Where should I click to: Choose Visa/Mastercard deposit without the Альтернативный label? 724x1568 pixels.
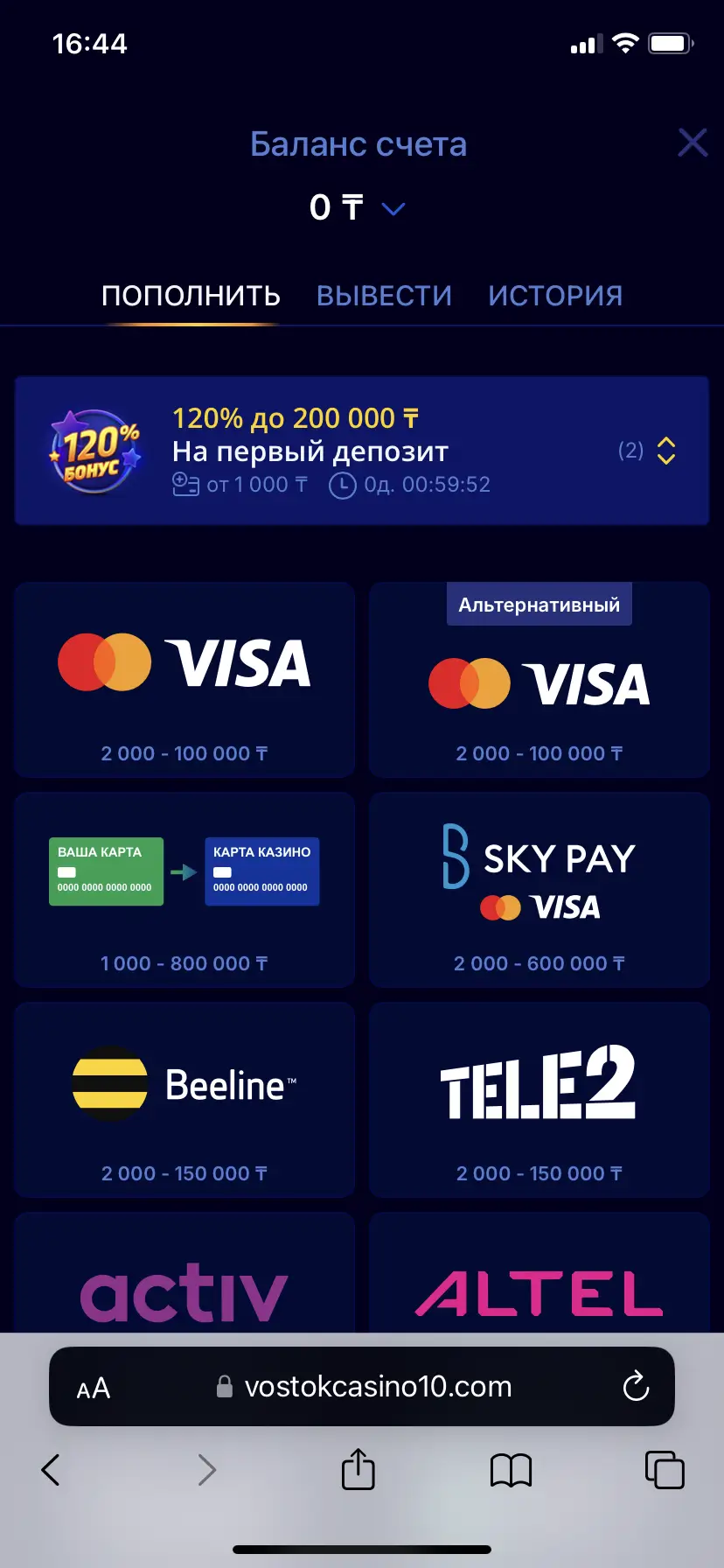click(x=184, y=680)
